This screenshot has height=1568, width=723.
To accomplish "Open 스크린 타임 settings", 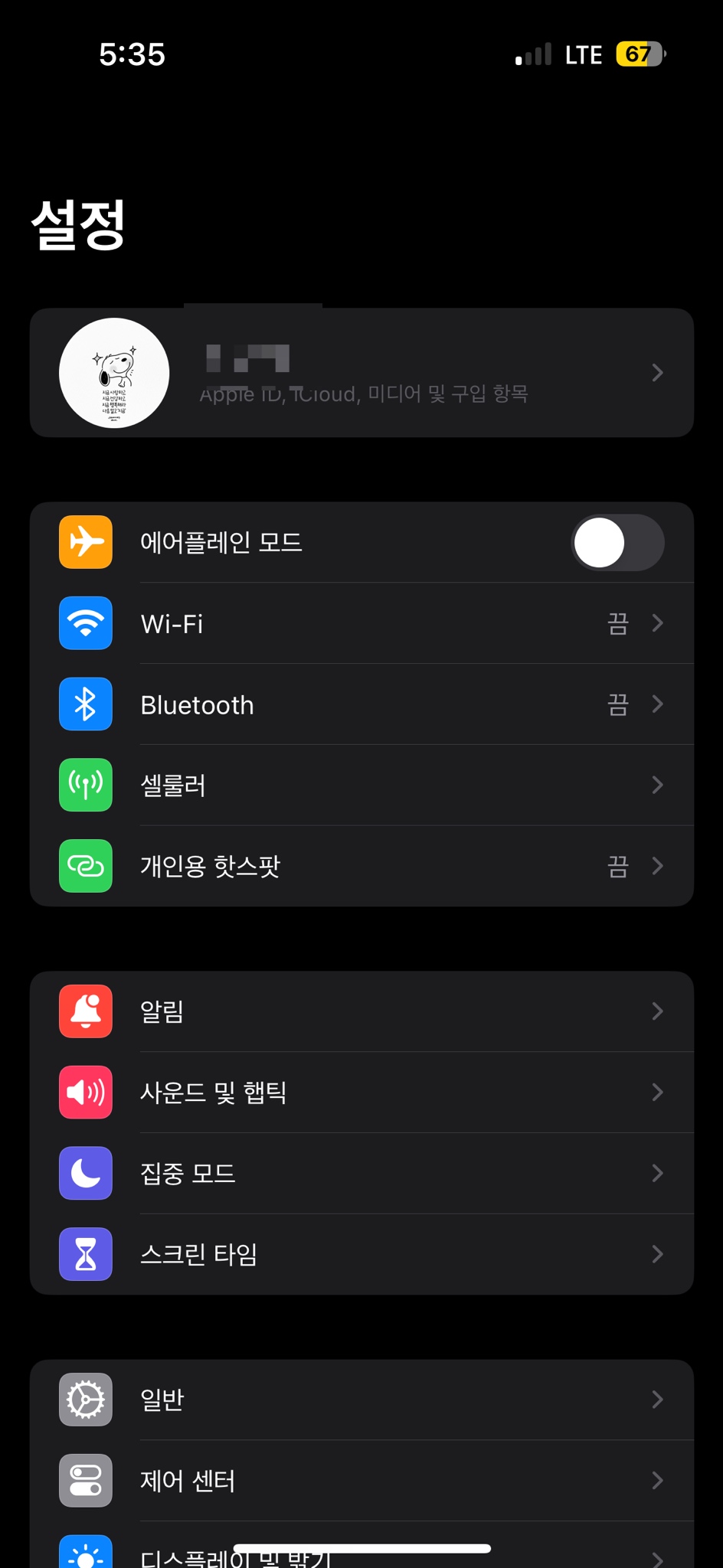I will pyautogui.click(x=361, y=1254).
